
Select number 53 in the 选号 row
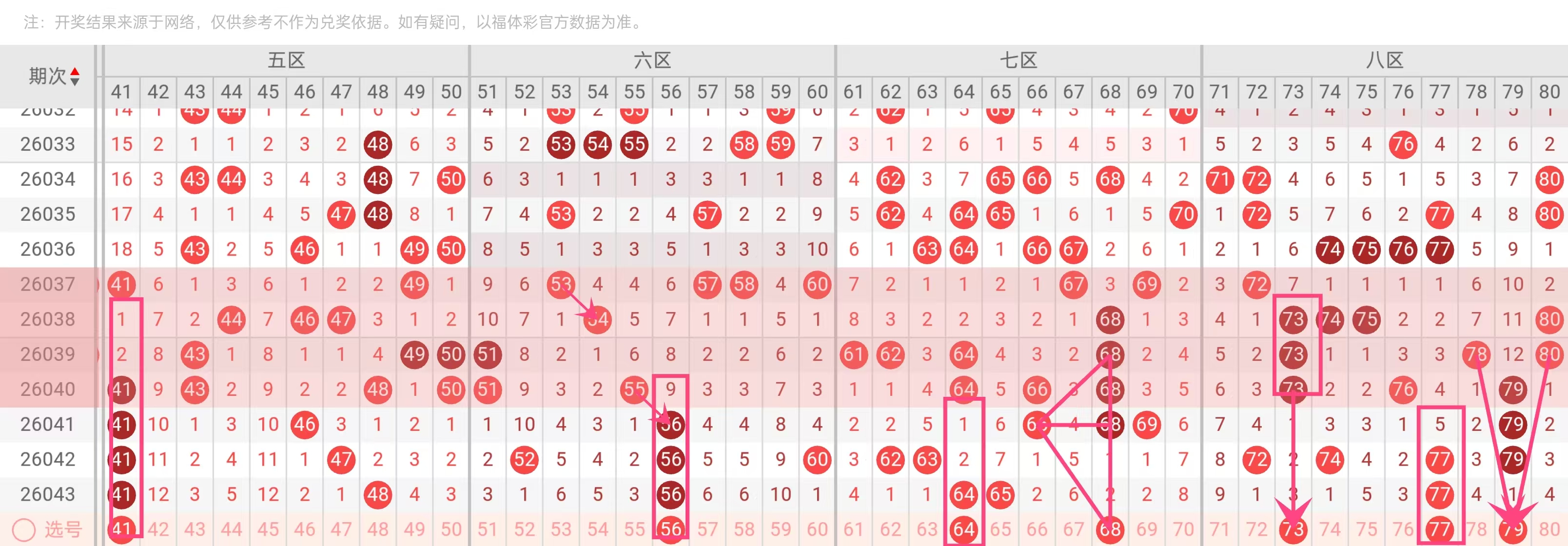tap(561, 529)
